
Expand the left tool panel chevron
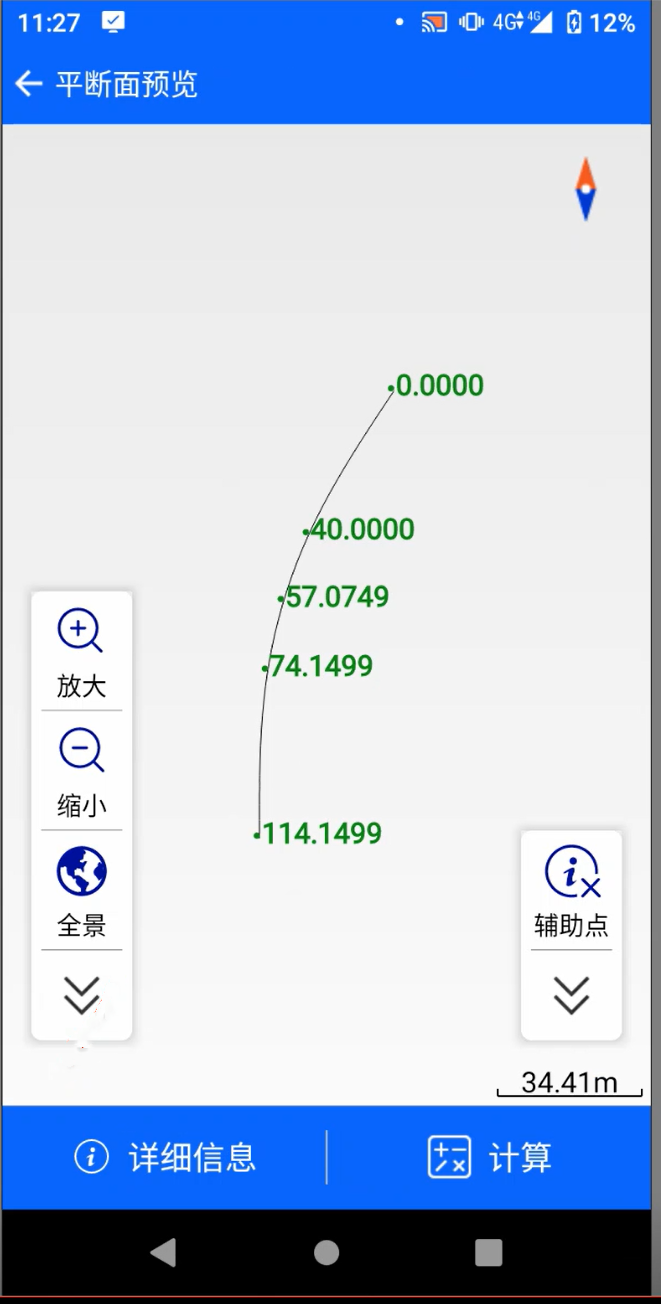pos(81,995)
